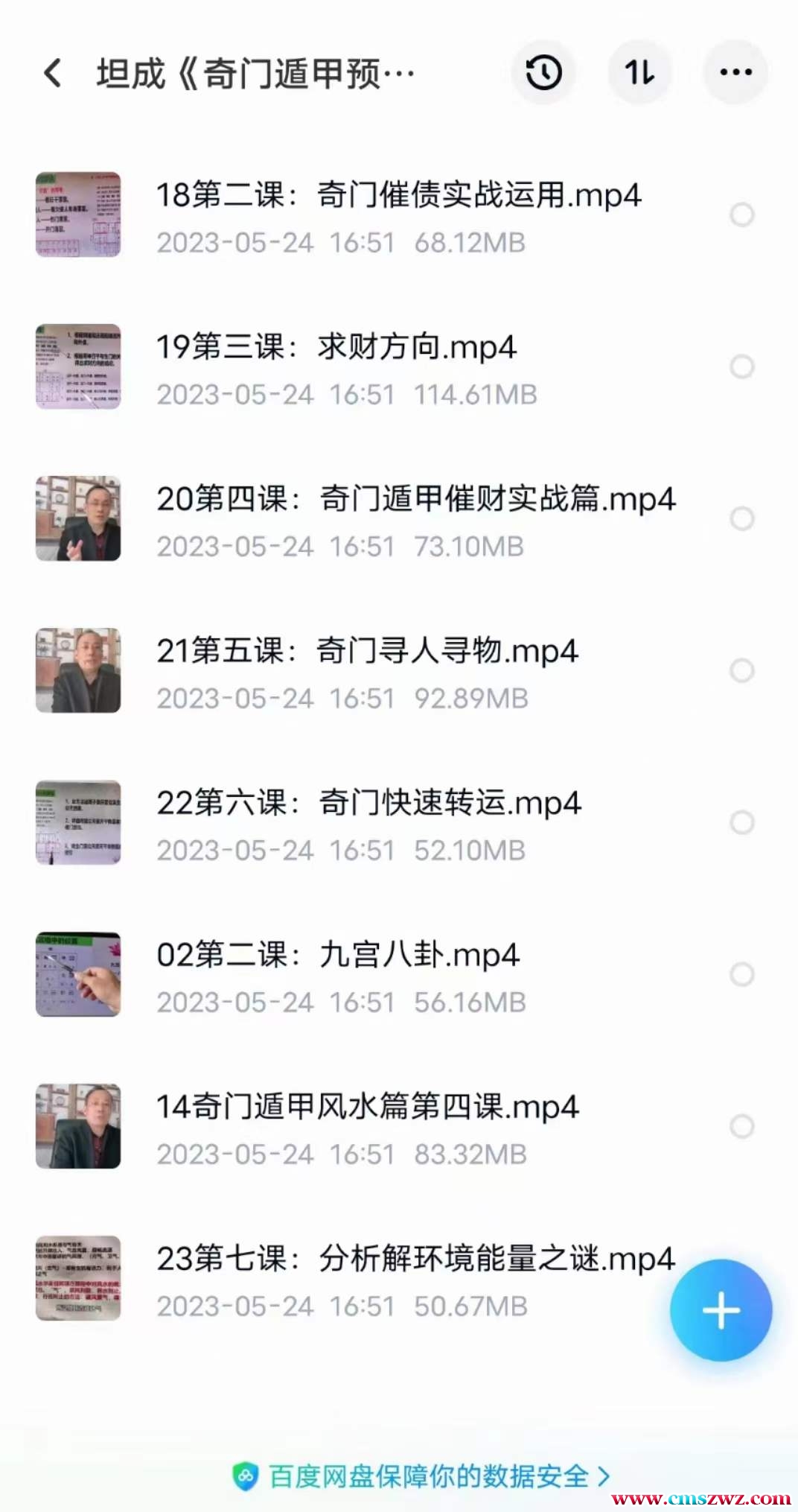Select the 02第二课 file circle
798x1512 pixels.
pyautogui.click(x=741, y=975)
